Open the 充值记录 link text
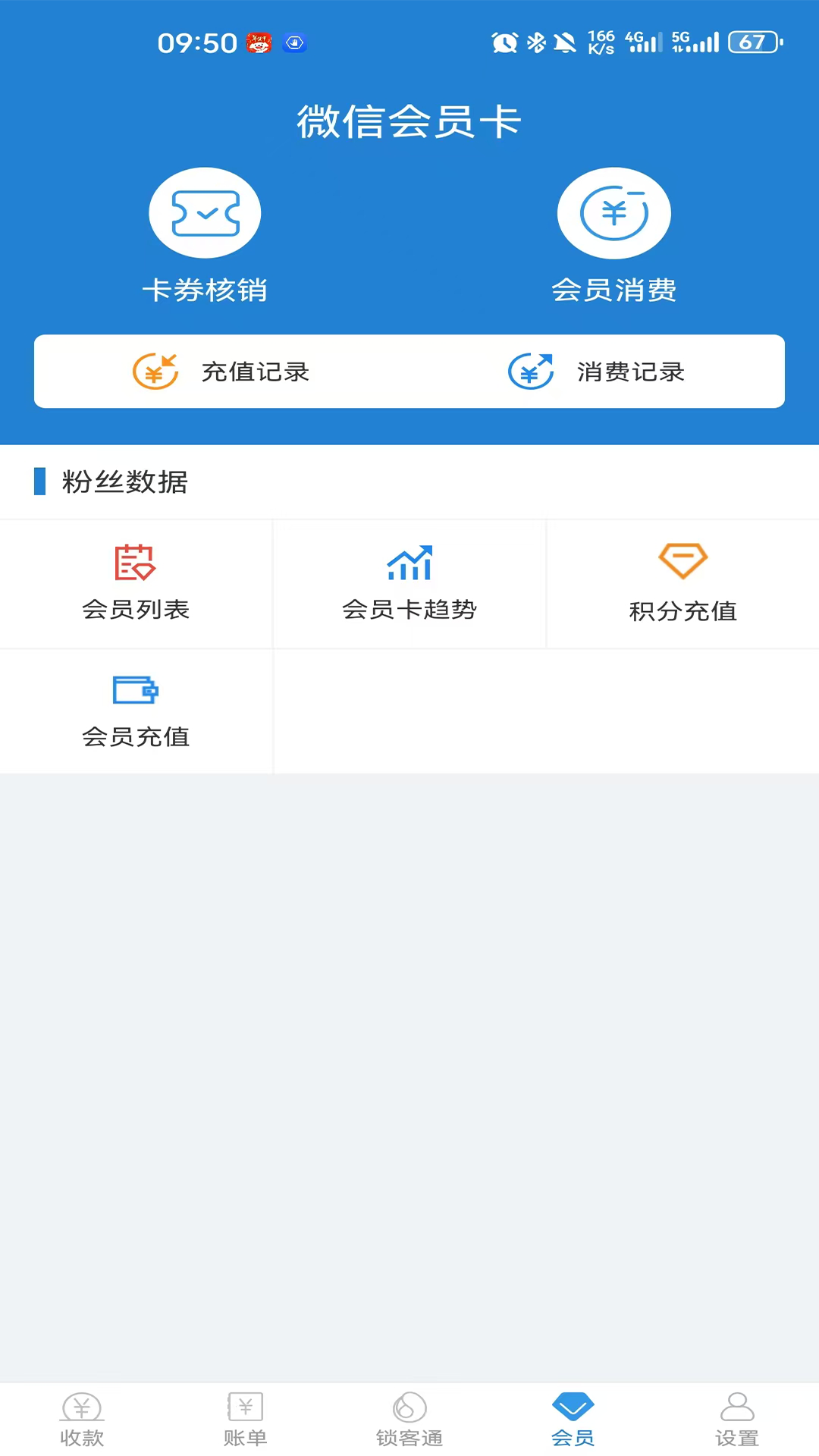Screen dimensions: 819x1456 pos(255,372)
